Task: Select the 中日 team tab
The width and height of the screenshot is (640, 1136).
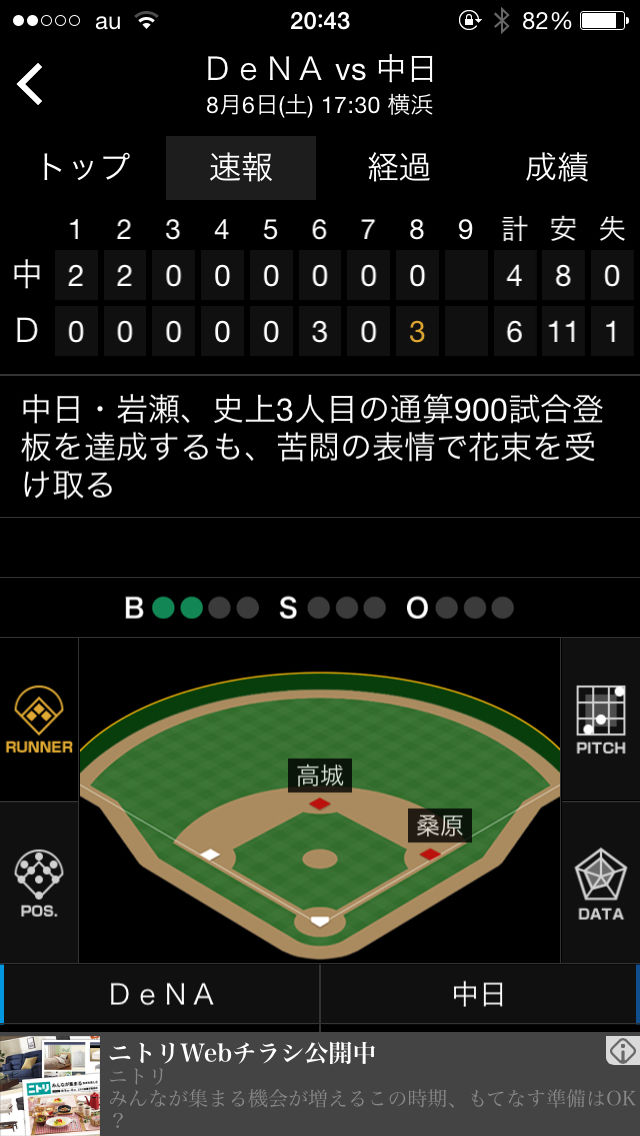Action: pyautogui.click(x=478, y=994)
